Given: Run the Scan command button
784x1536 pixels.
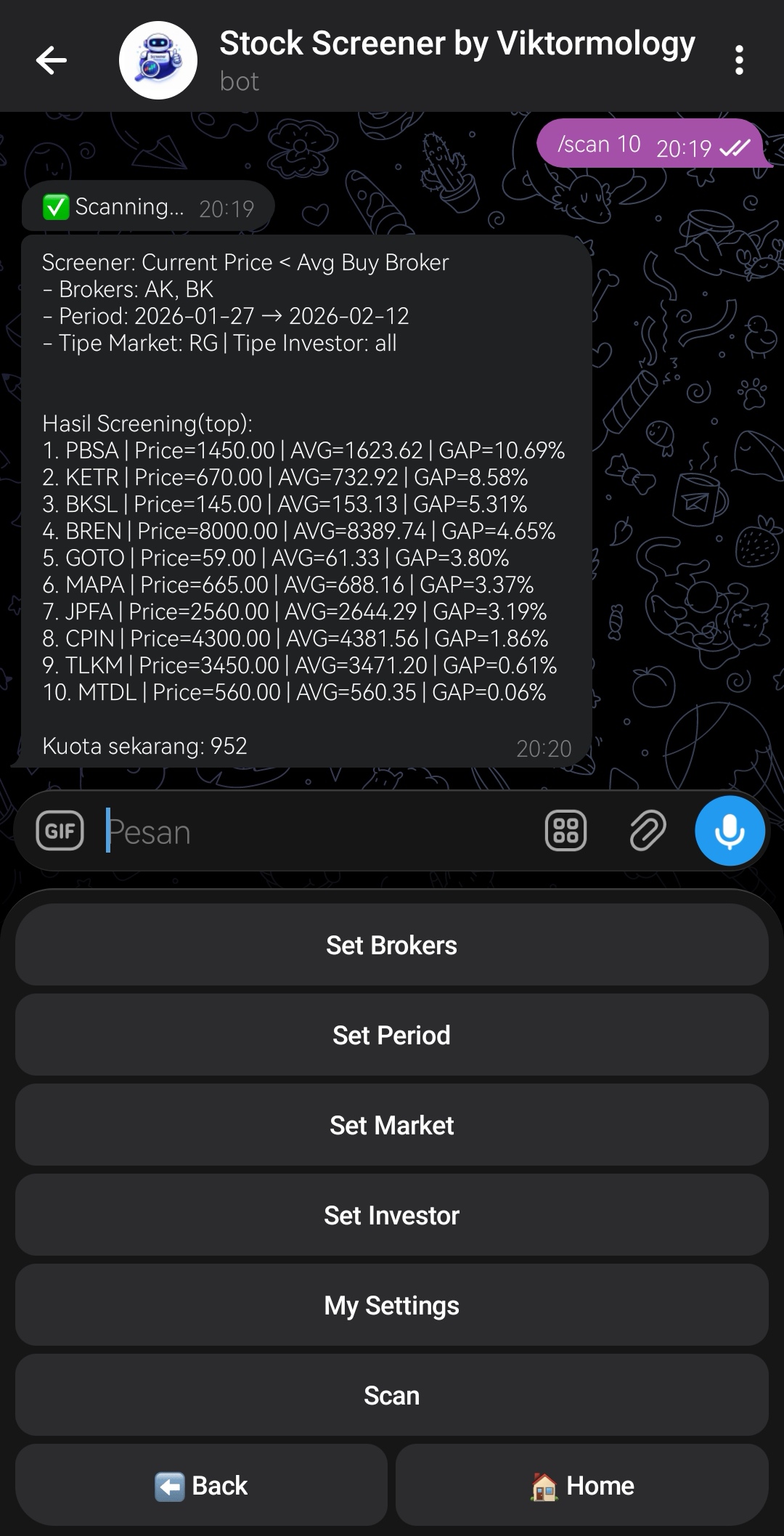Looking at the screenshot, I should pyautogui.click(x=392, y=1396).
